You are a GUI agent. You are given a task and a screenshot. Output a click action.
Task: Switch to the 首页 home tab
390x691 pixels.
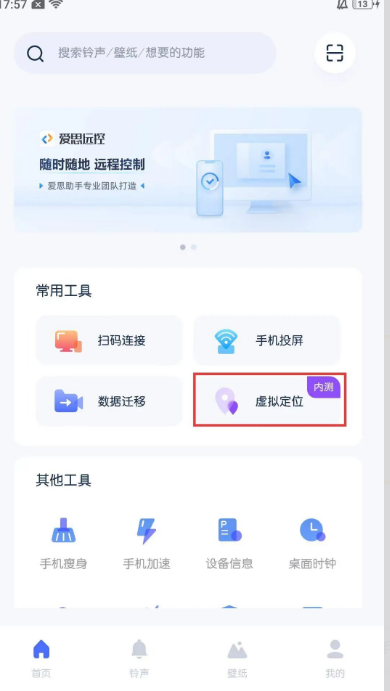pos(41,658)
